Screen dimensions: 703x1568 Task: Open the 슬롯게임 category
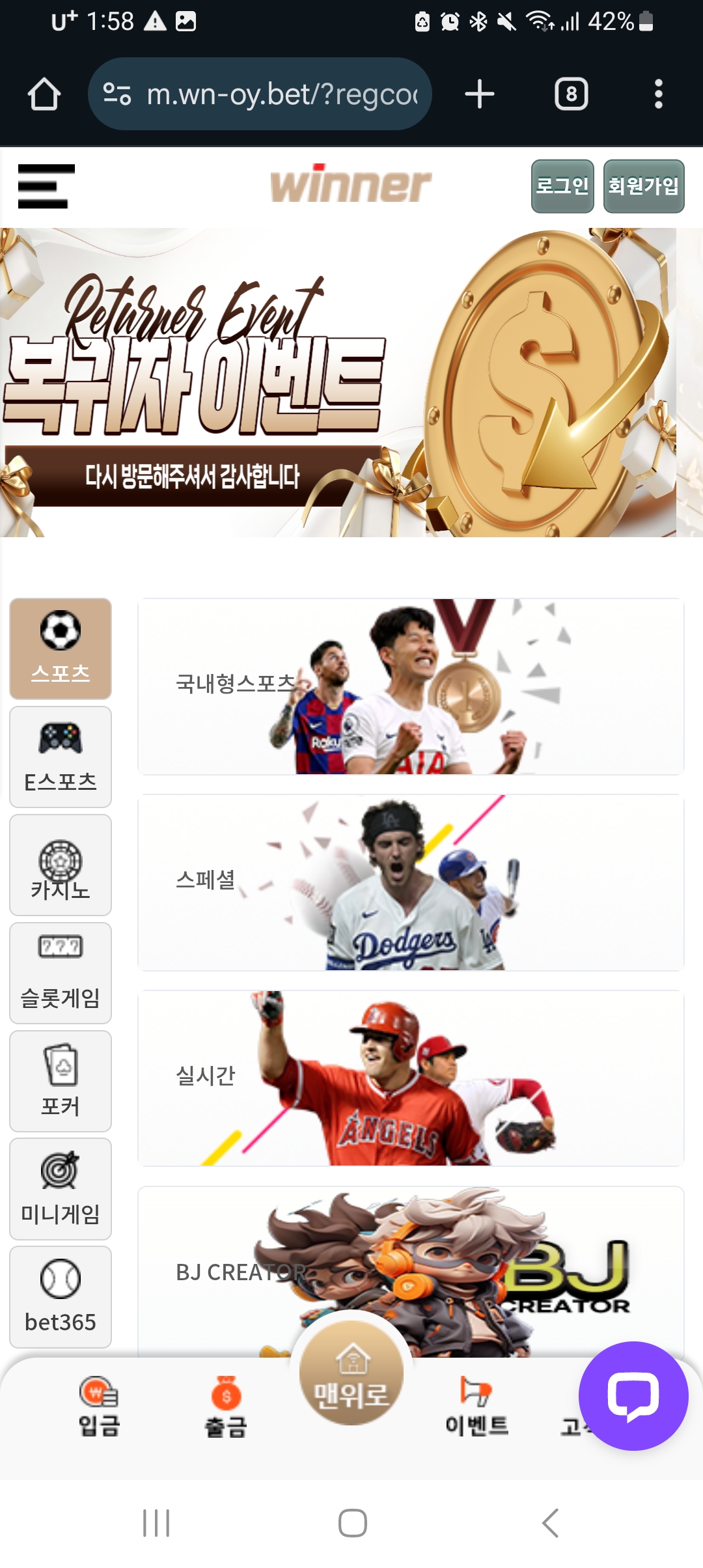(x=61, y=973)
